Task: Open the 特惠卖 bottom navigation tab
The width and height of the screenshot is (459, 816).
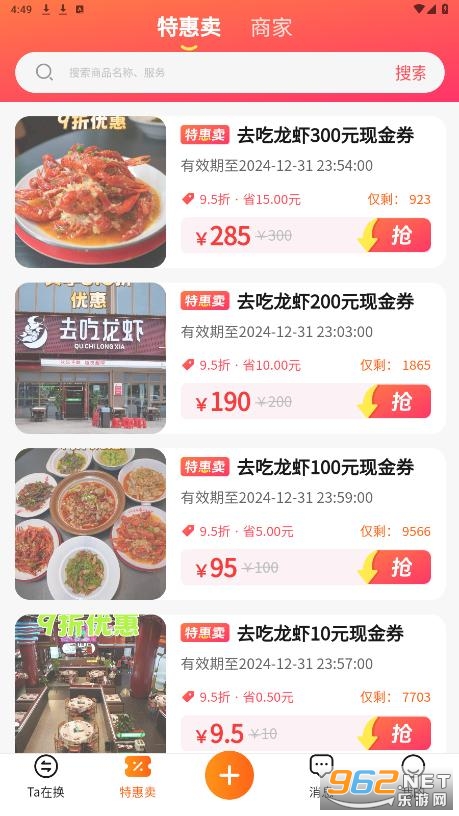Action: click(137, 777)
